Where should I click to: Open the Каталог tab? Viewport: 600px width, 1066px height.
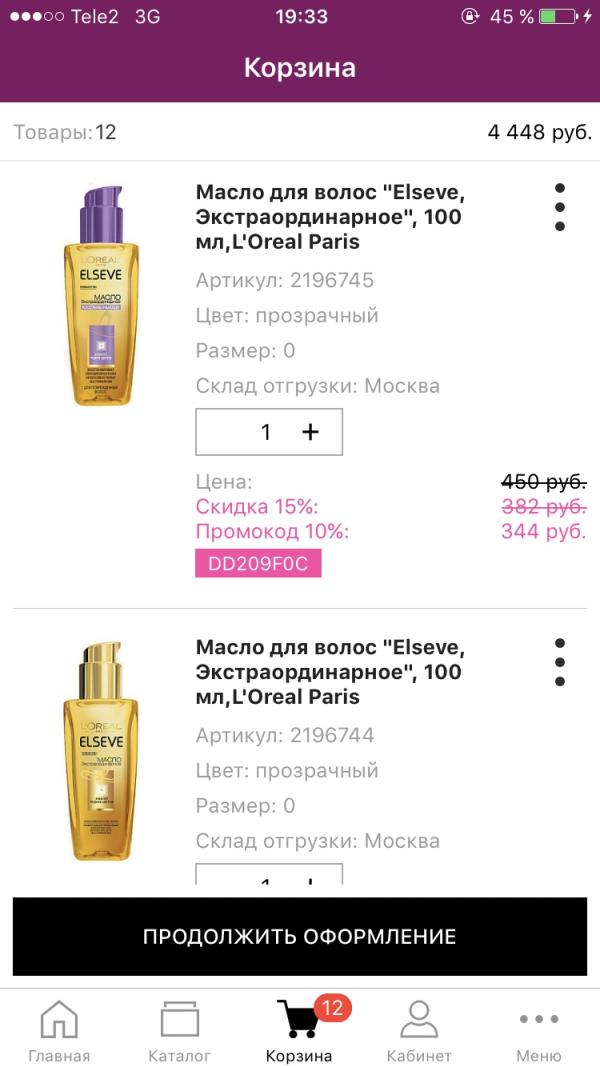click(x=180, y=1031)
